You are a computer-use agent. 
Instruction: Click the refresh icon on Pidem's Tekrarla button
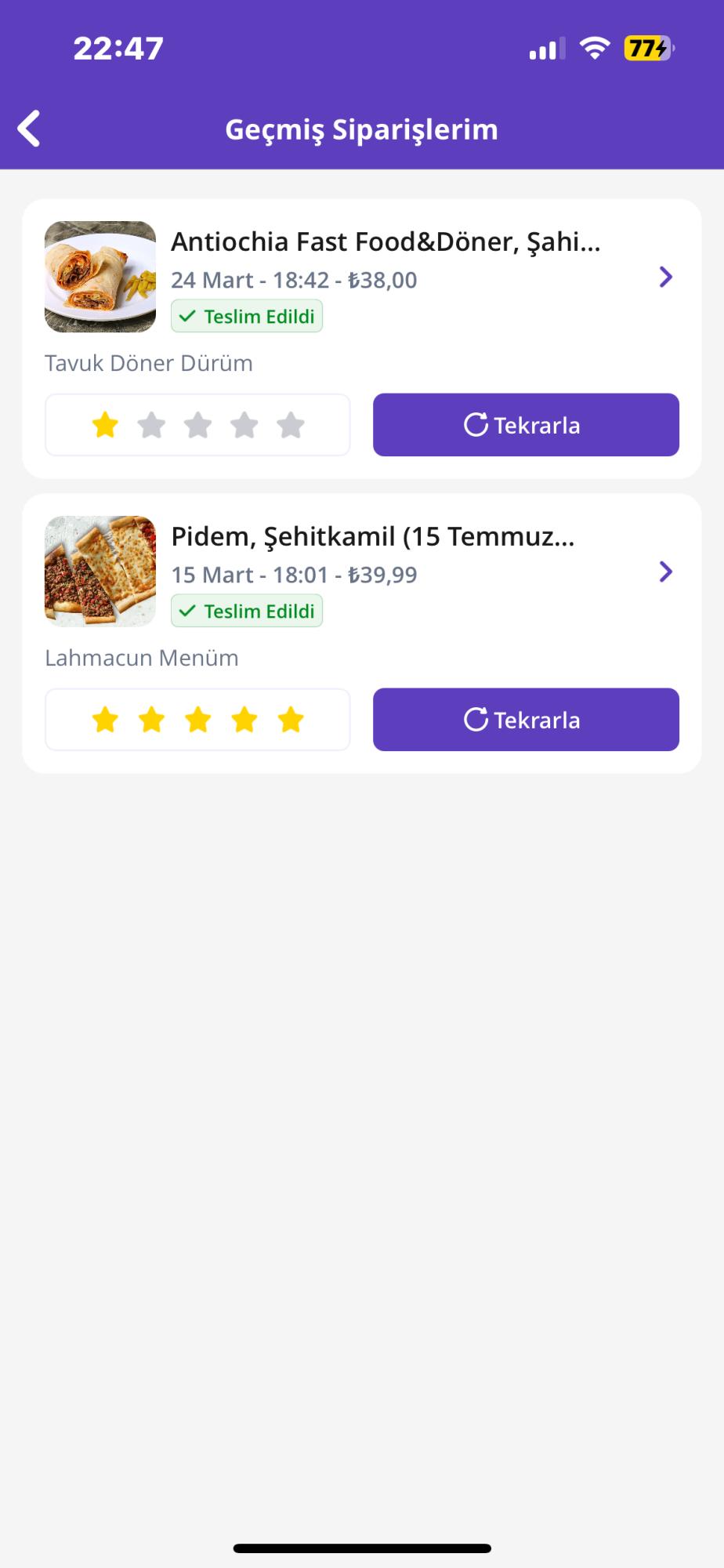click(476, 720)
